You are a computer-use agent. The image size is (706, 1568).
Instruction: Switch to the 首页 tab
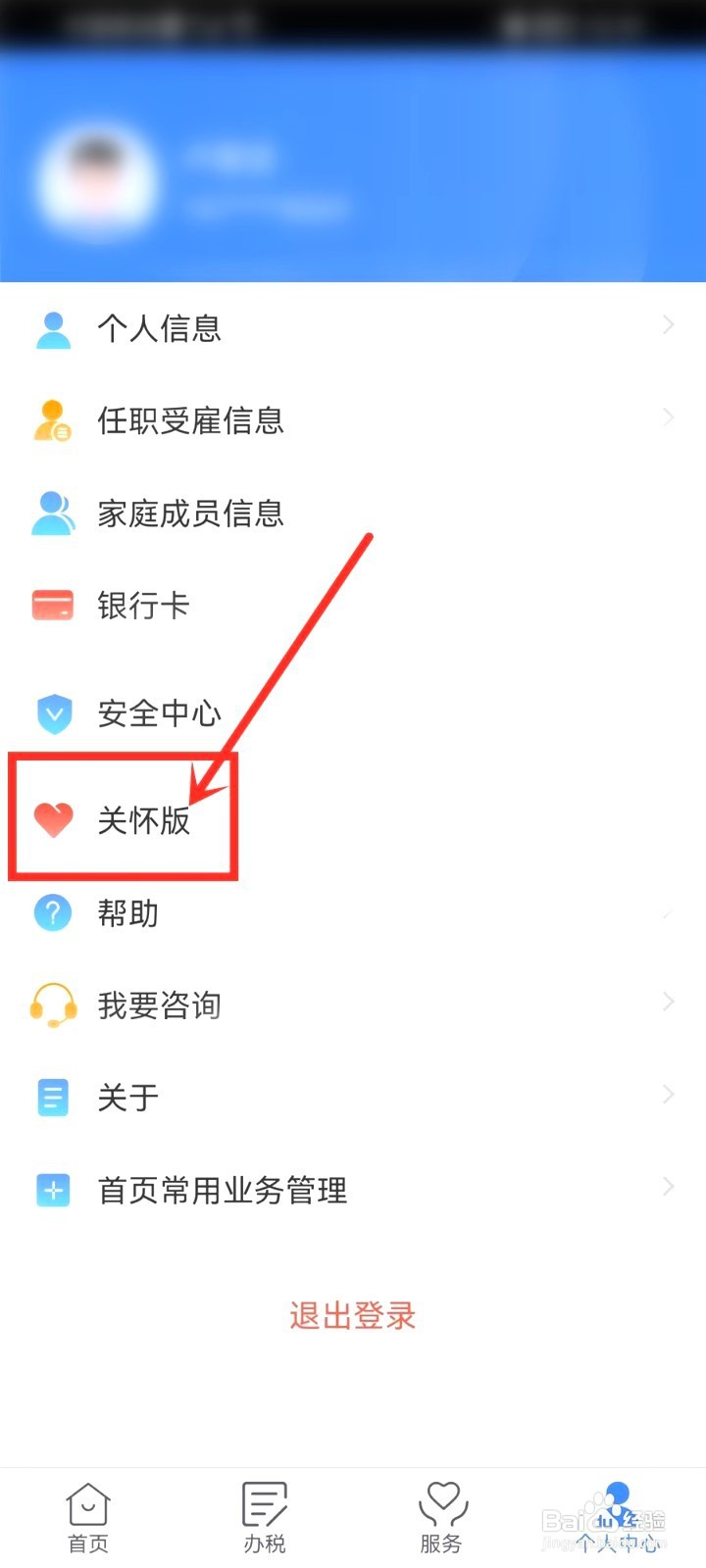point(87,1514)
